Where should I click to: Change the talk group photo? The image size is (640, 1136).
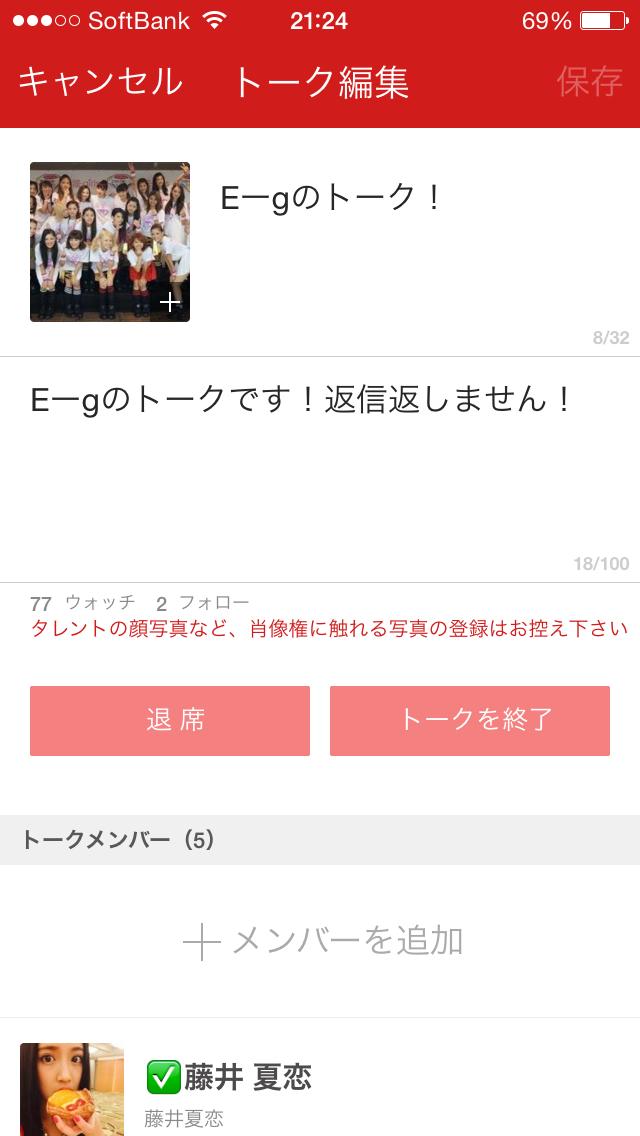[x=110, y=242]
